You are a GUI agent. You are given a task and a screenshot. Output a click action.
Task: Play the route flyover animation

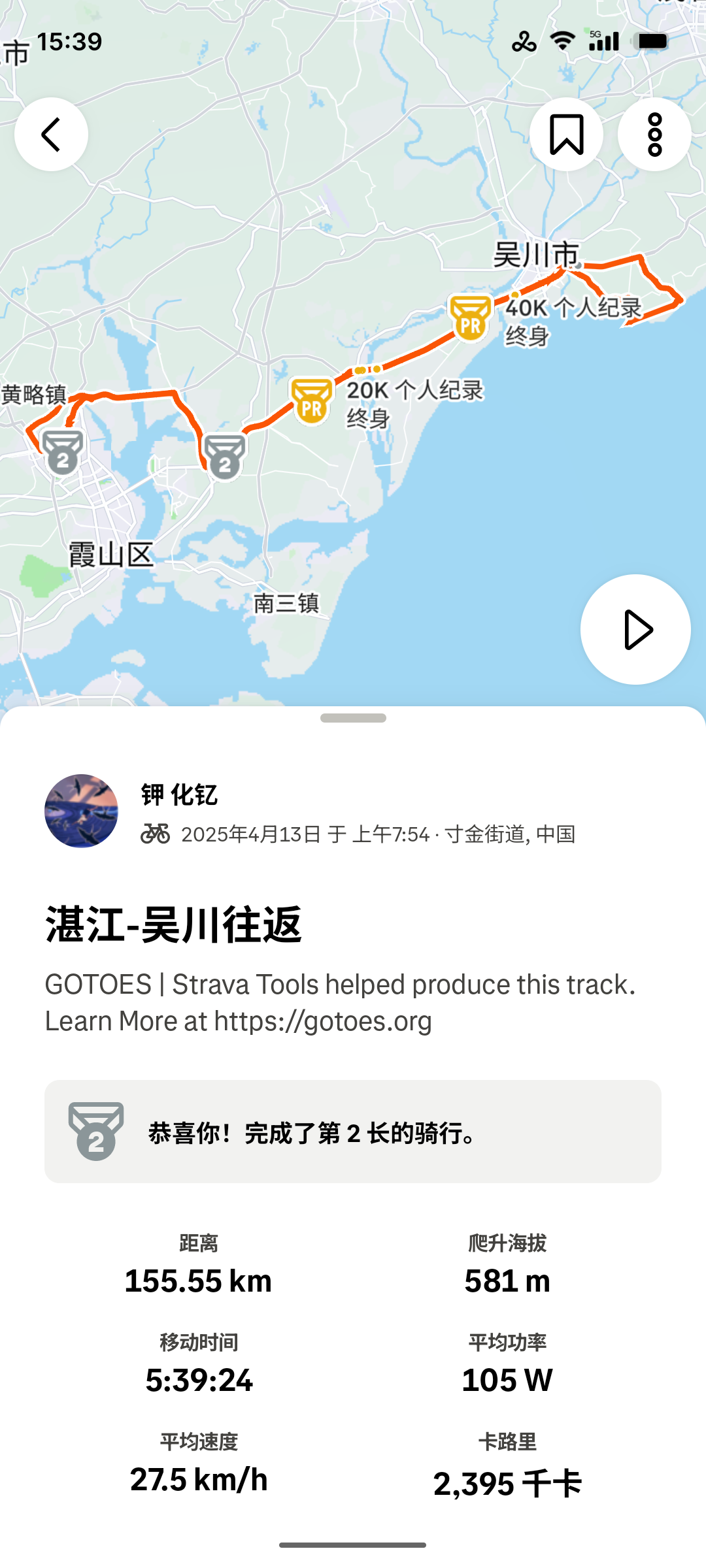click(635, 630)
